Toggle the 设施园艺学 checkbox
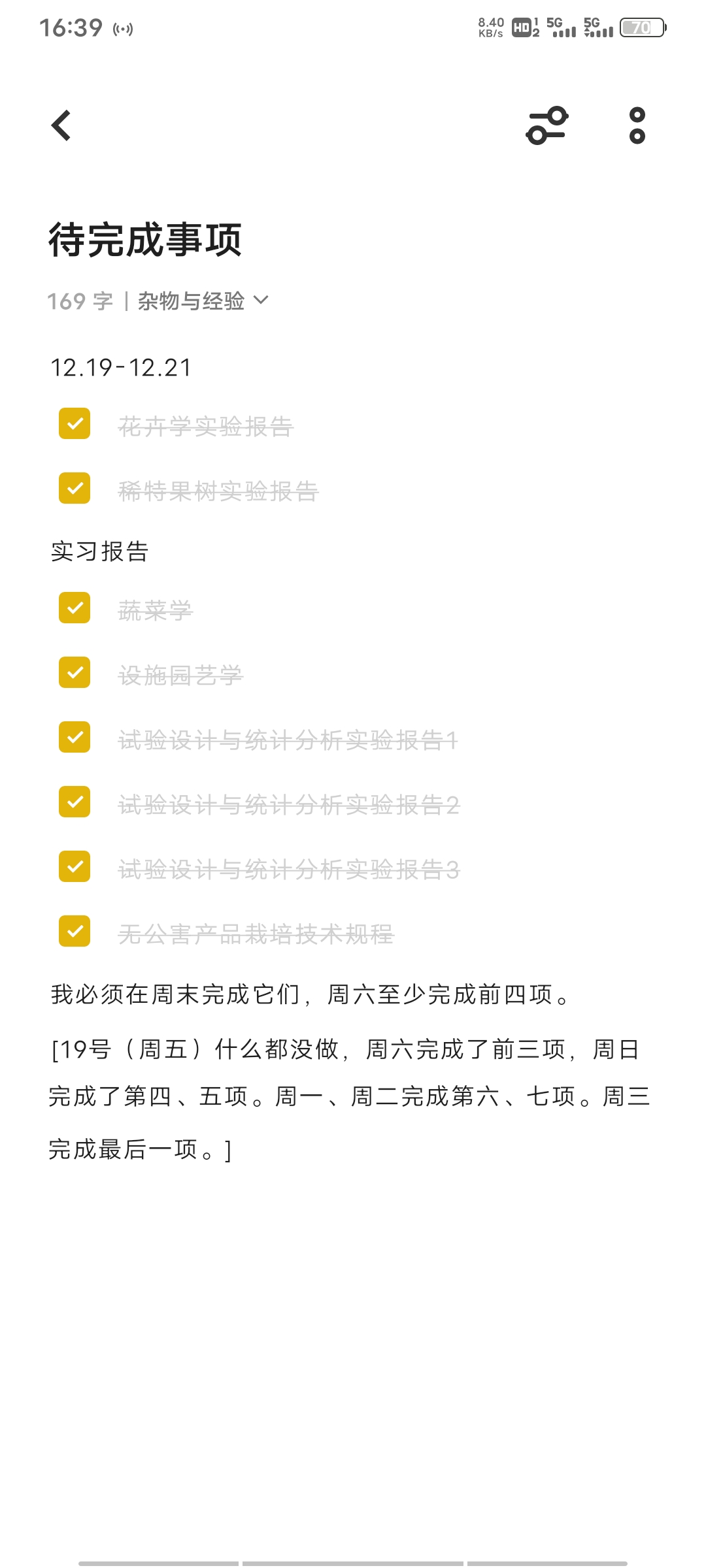 75,672
